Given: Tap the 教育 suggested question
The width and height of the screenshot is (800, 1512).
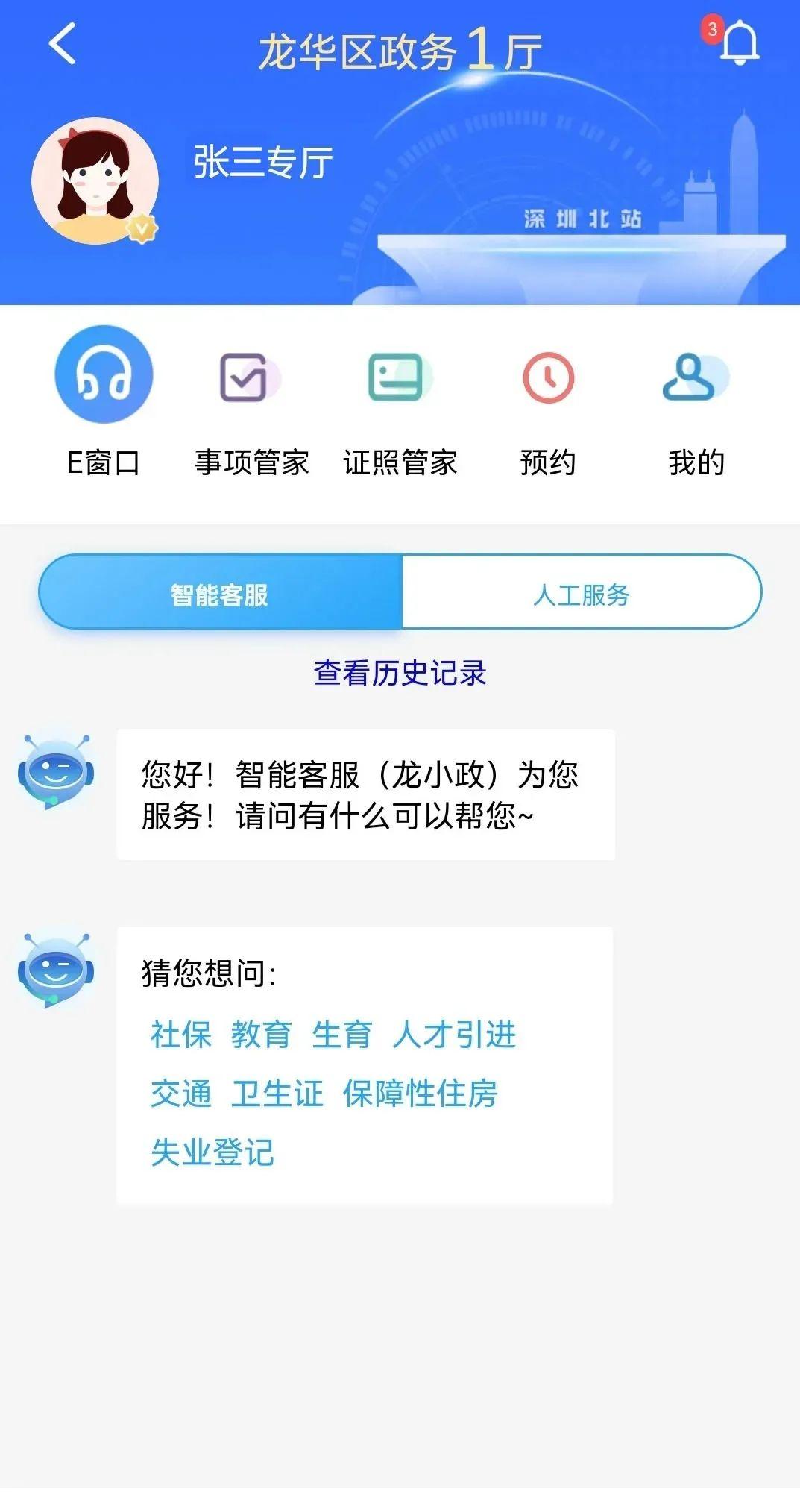Looking at the screenshot, I should [x=261, y=1035].
